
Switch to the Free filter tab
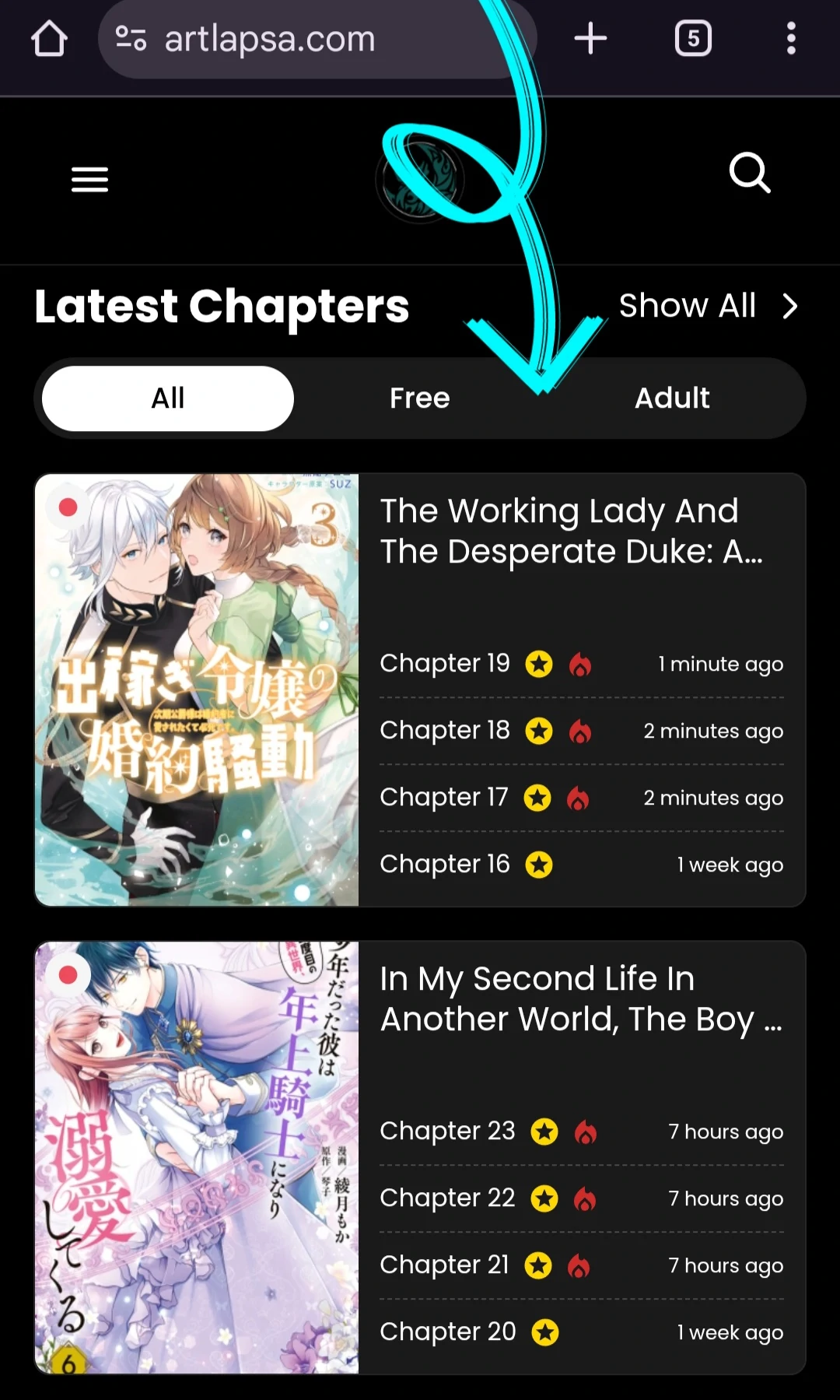coord(420,398)
